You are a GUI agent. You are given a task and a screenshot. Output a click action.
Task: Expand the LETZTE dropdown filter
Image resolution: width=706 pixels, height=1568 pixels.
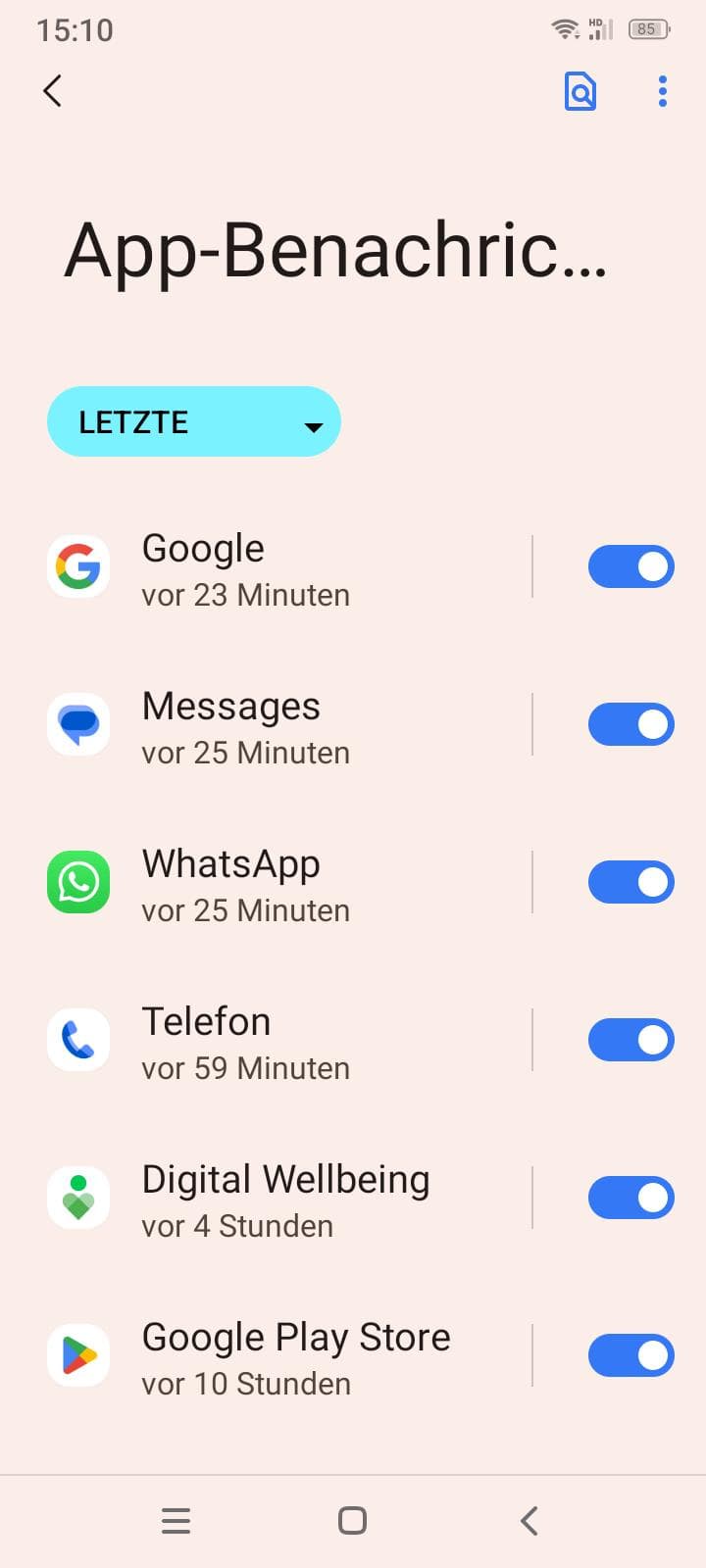194,421
